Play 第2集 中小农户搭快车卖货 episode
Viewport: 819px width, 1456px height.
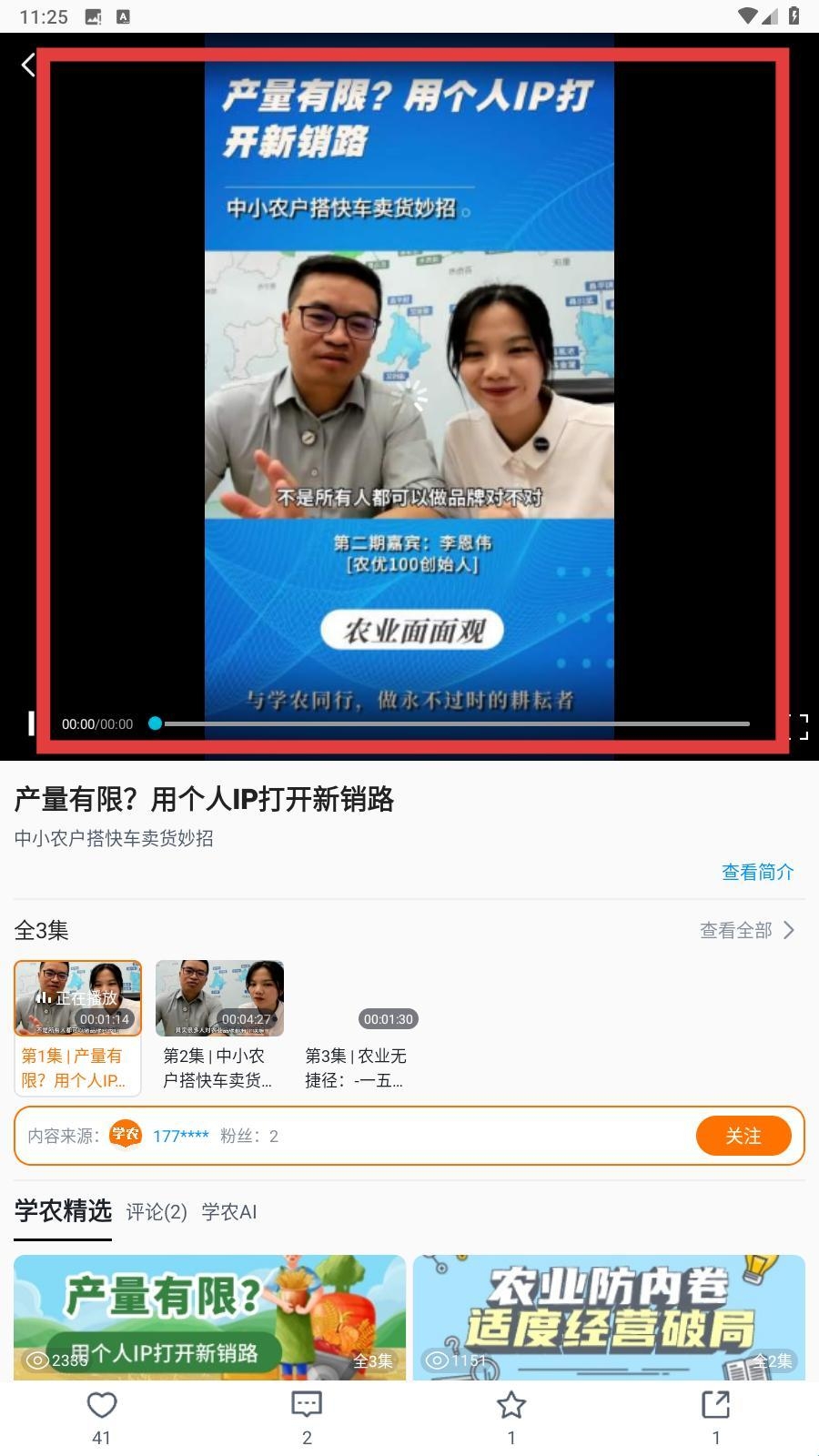tap(219, 998)
